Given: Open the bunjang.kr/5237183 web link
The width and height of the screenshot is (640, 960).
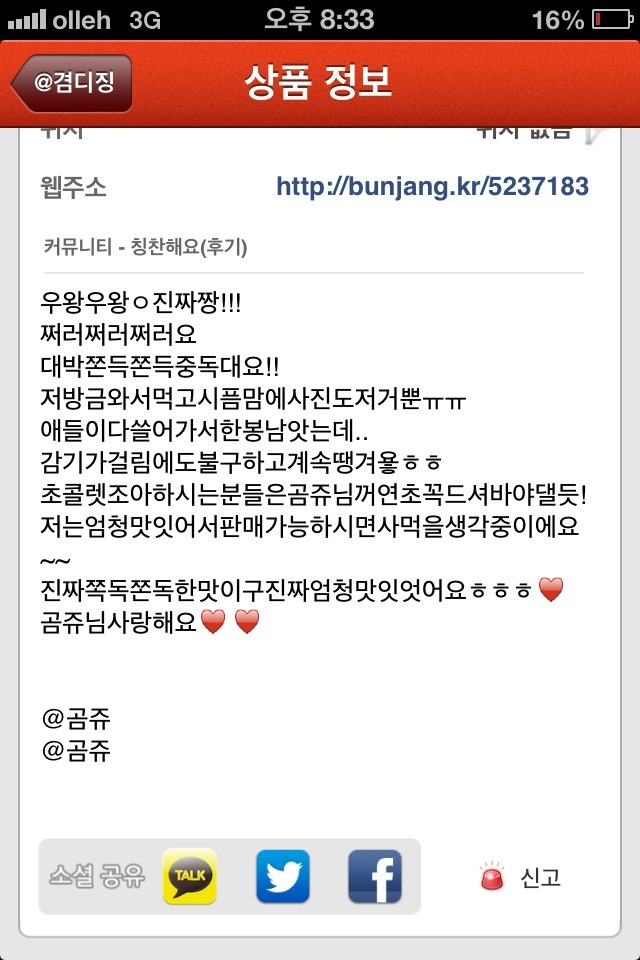Looking at the screenshot, I should 432,186.
